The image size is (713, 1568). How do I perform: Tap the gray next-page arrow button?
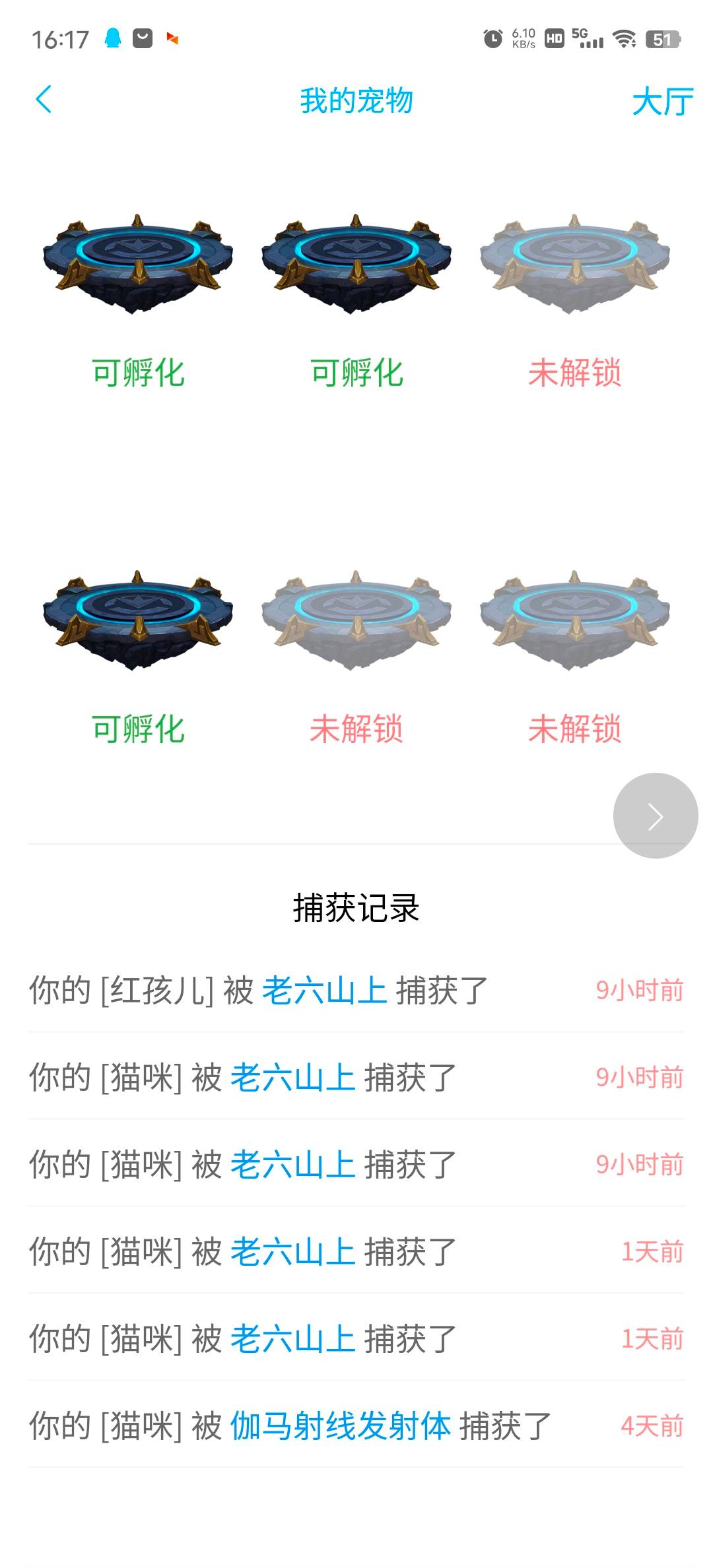655,816
